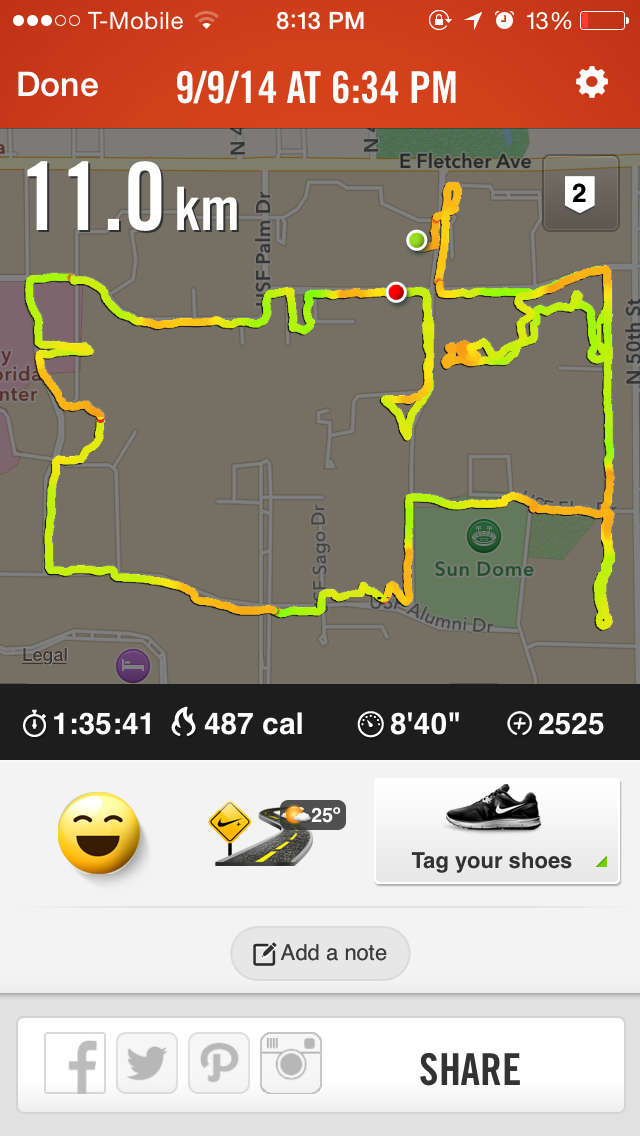The image size is (640, 1136).
Task: Tap Done to close the run summary
Action: pos(57,86)
